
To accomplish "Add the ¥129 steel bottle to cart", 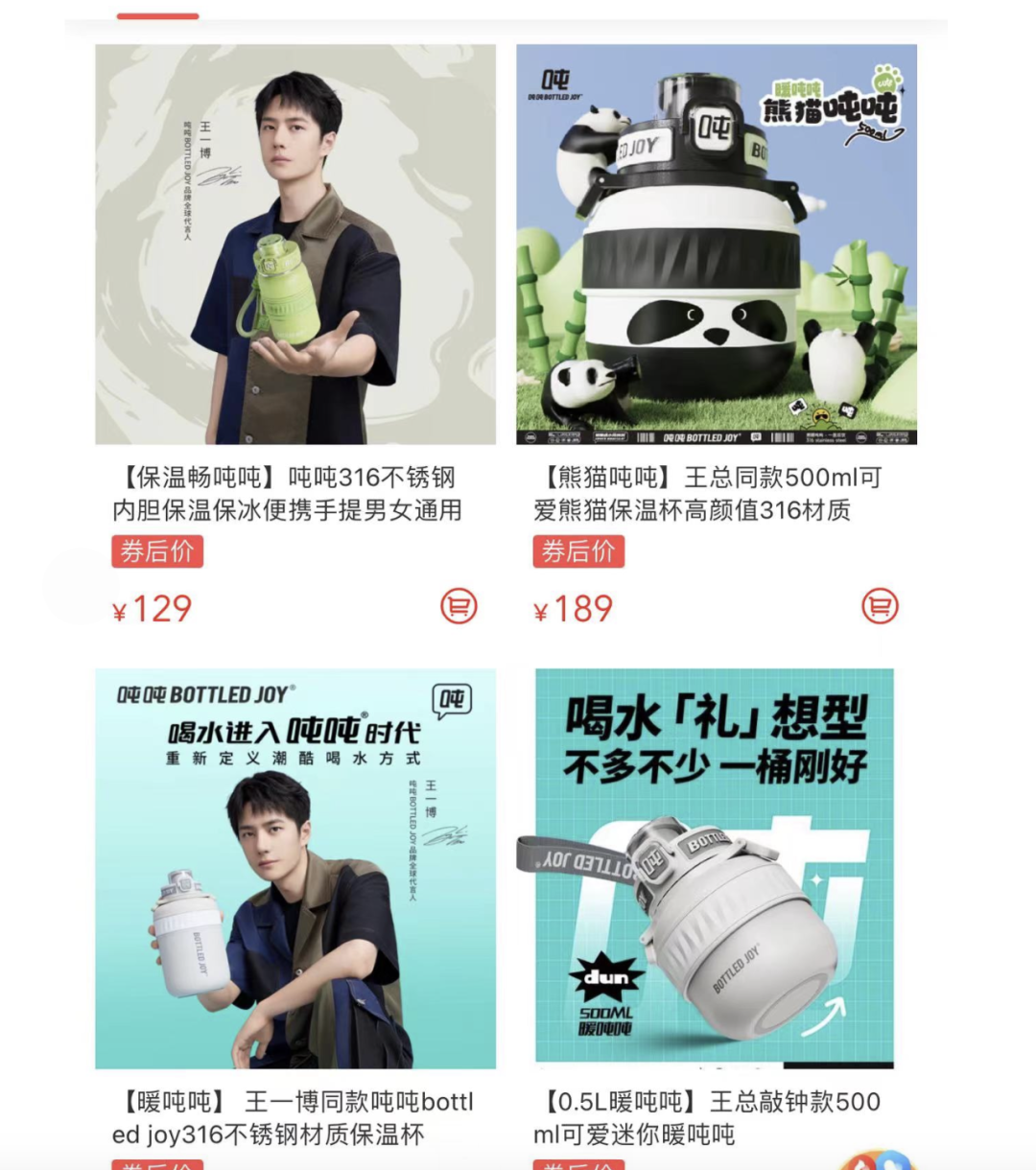I will [459, 608].
